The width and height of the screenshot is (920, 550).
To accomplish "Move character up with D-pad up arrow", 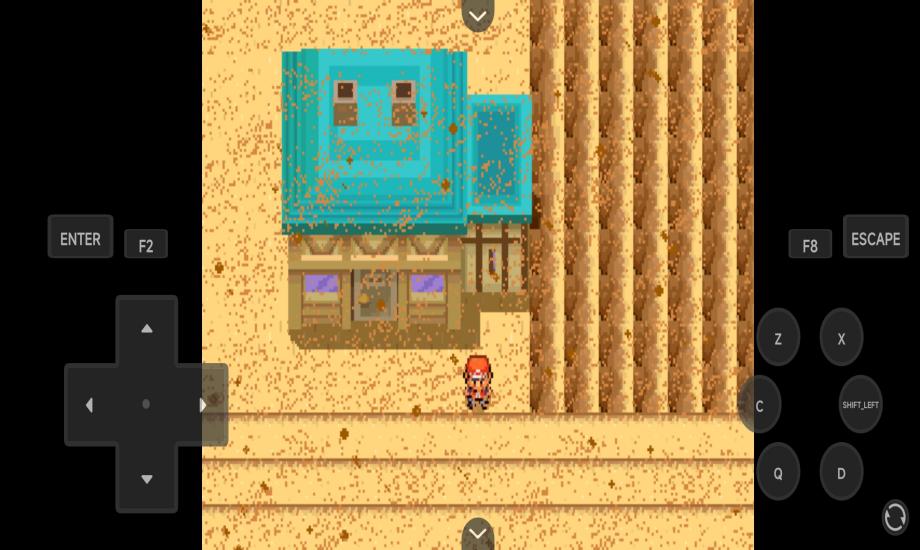I will coord(147,329).
